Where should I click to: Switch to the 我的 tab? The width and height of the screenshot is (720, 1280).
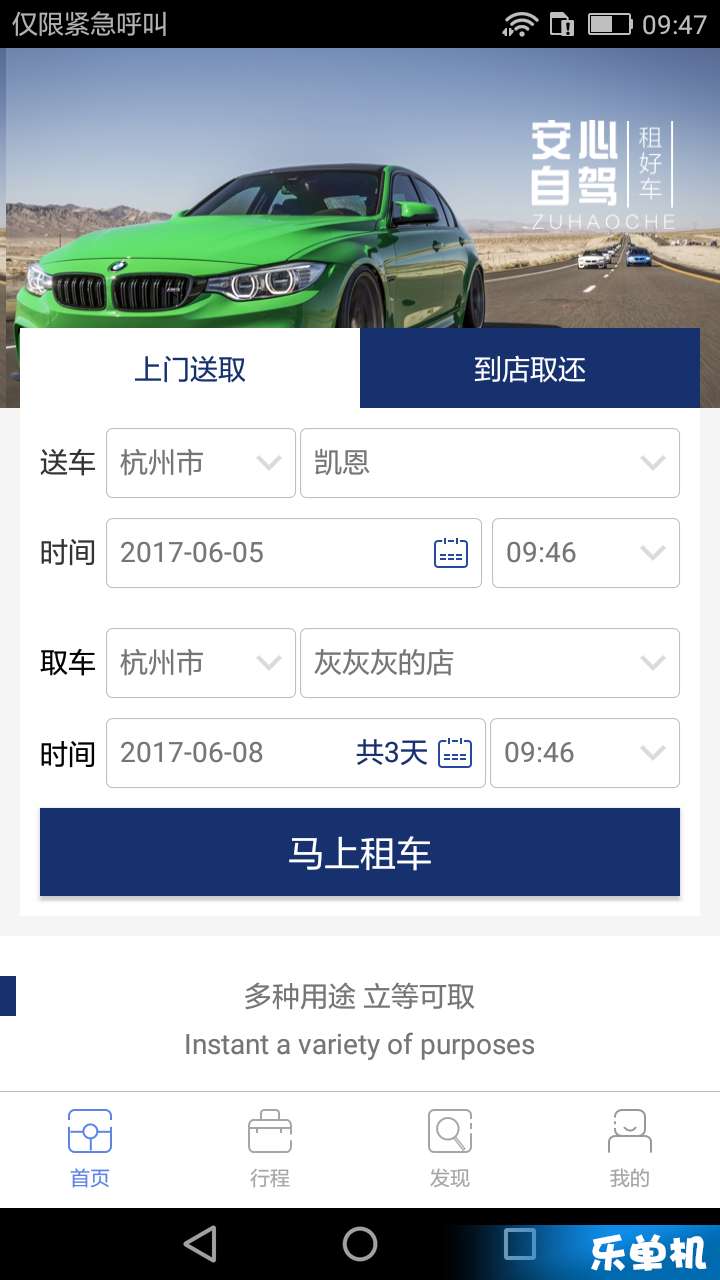630,1149
